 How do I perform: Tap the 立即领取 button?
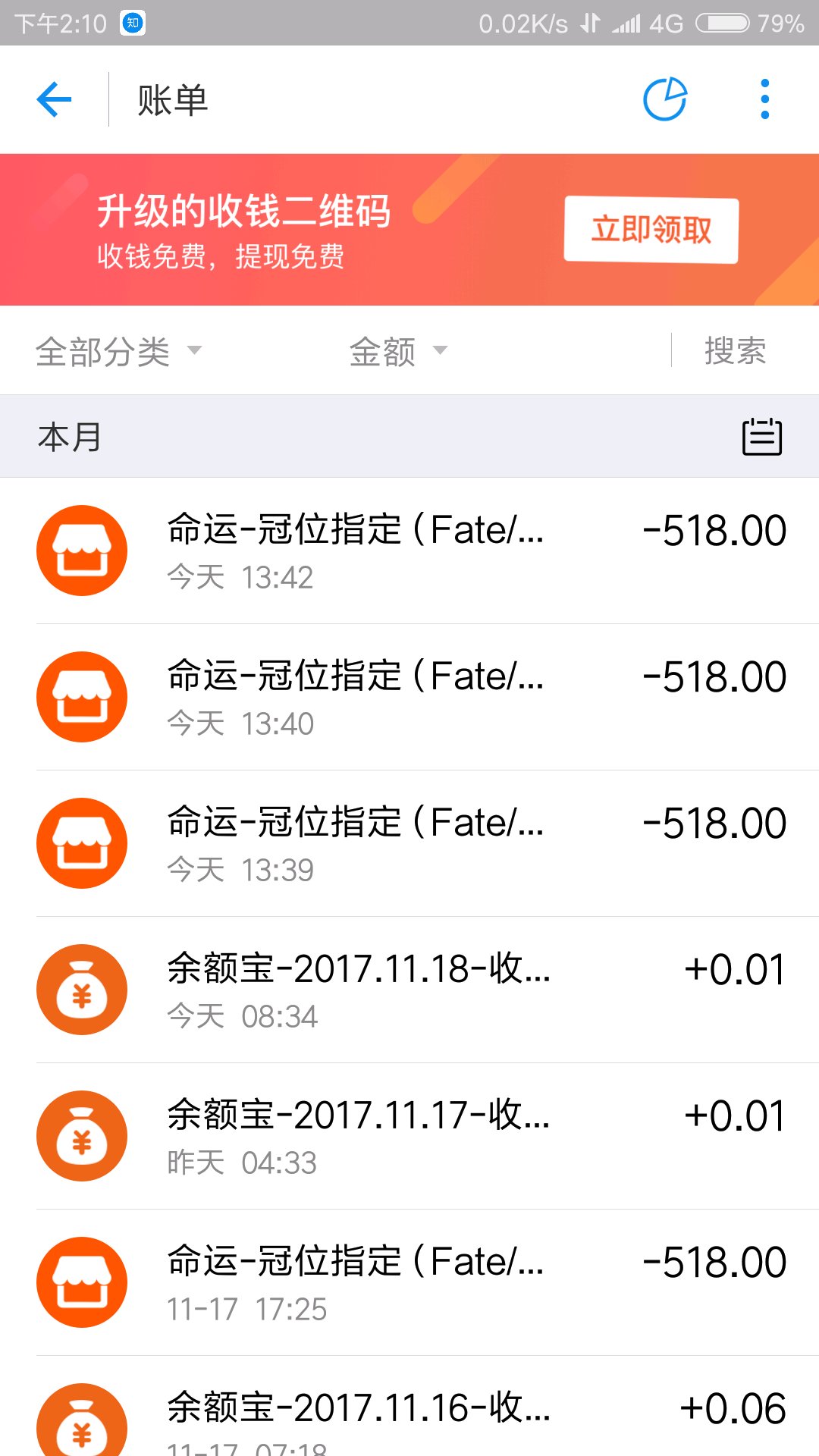[x=651, y=230]
